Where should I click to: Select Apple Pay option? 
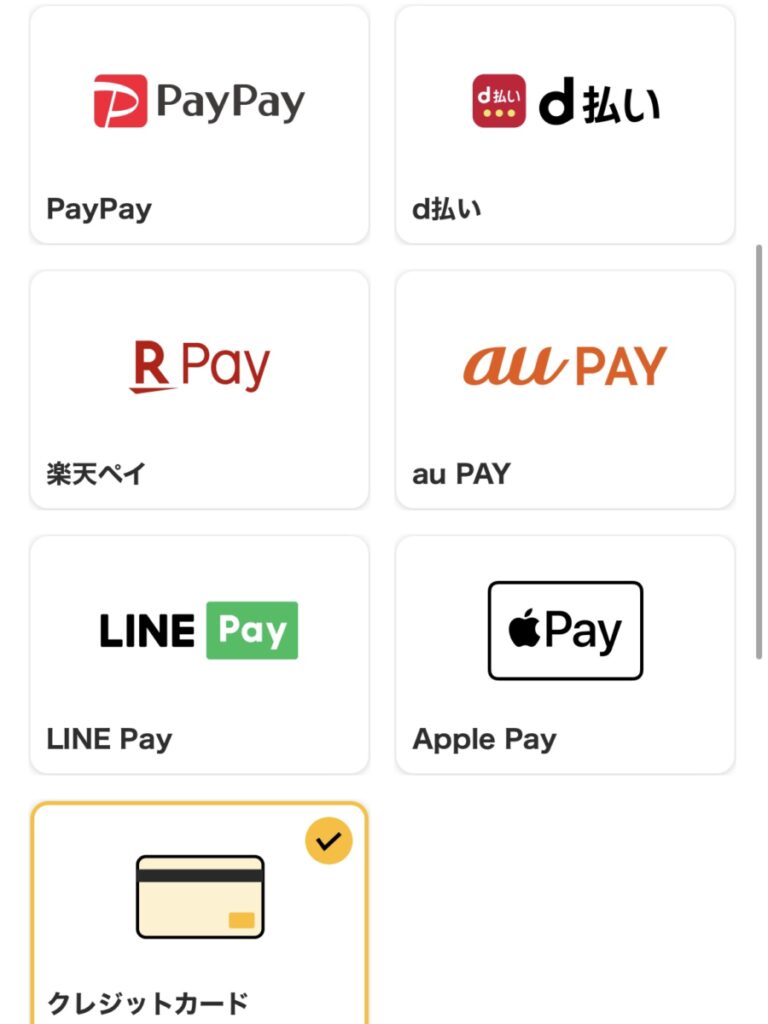[x=565, y=655]
